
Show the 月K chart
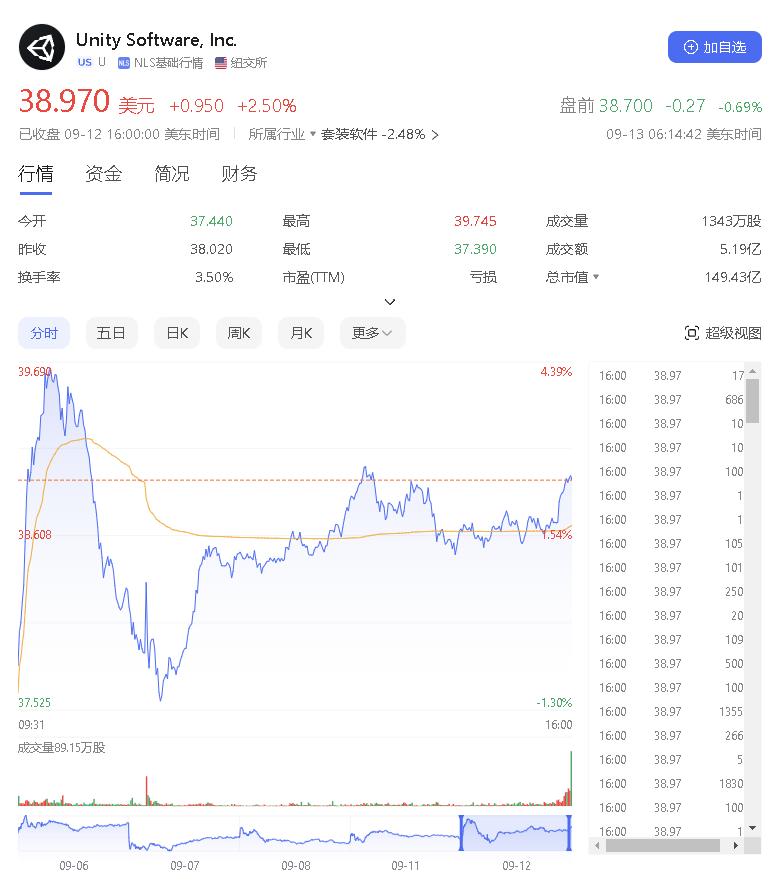tap(301, 333)
